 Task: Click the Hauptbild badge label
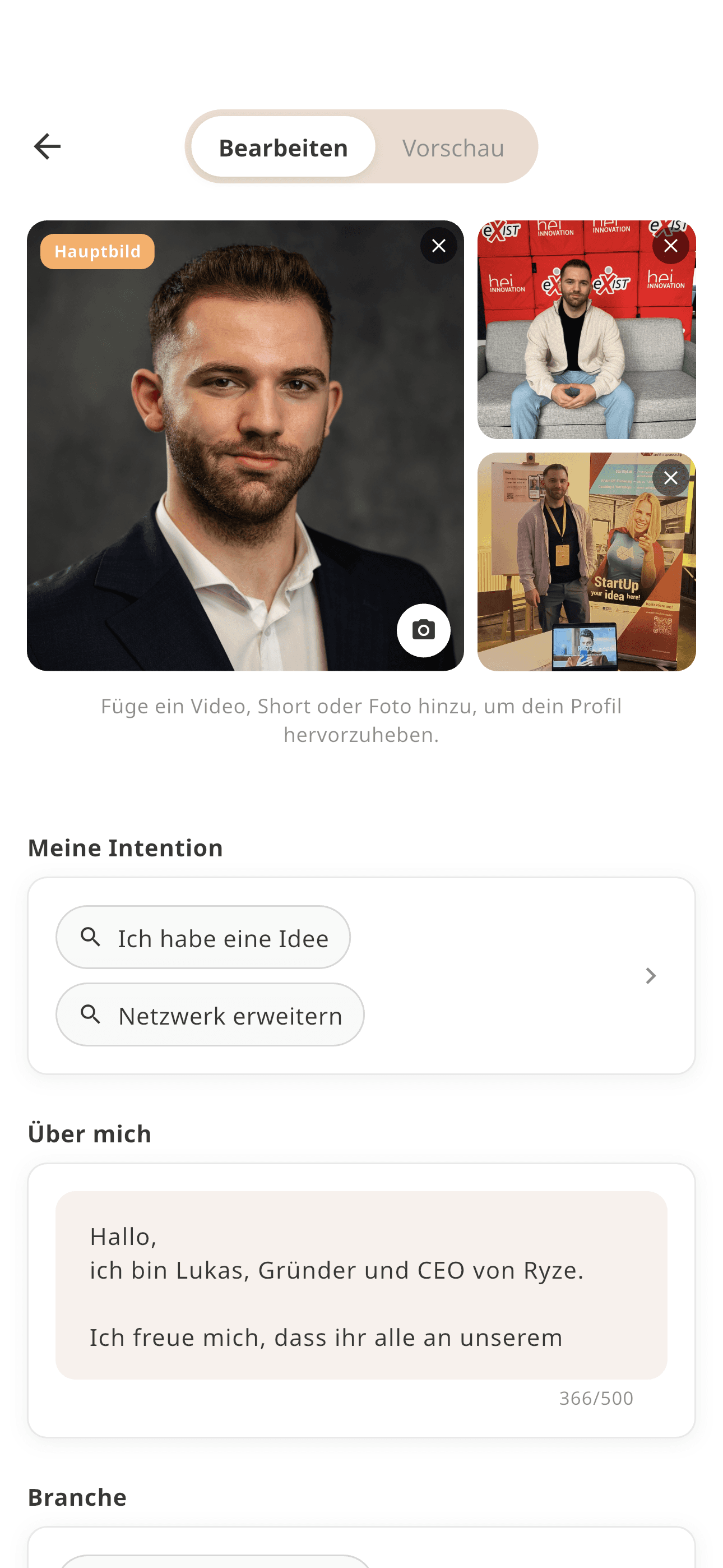(x=98, y=251)
